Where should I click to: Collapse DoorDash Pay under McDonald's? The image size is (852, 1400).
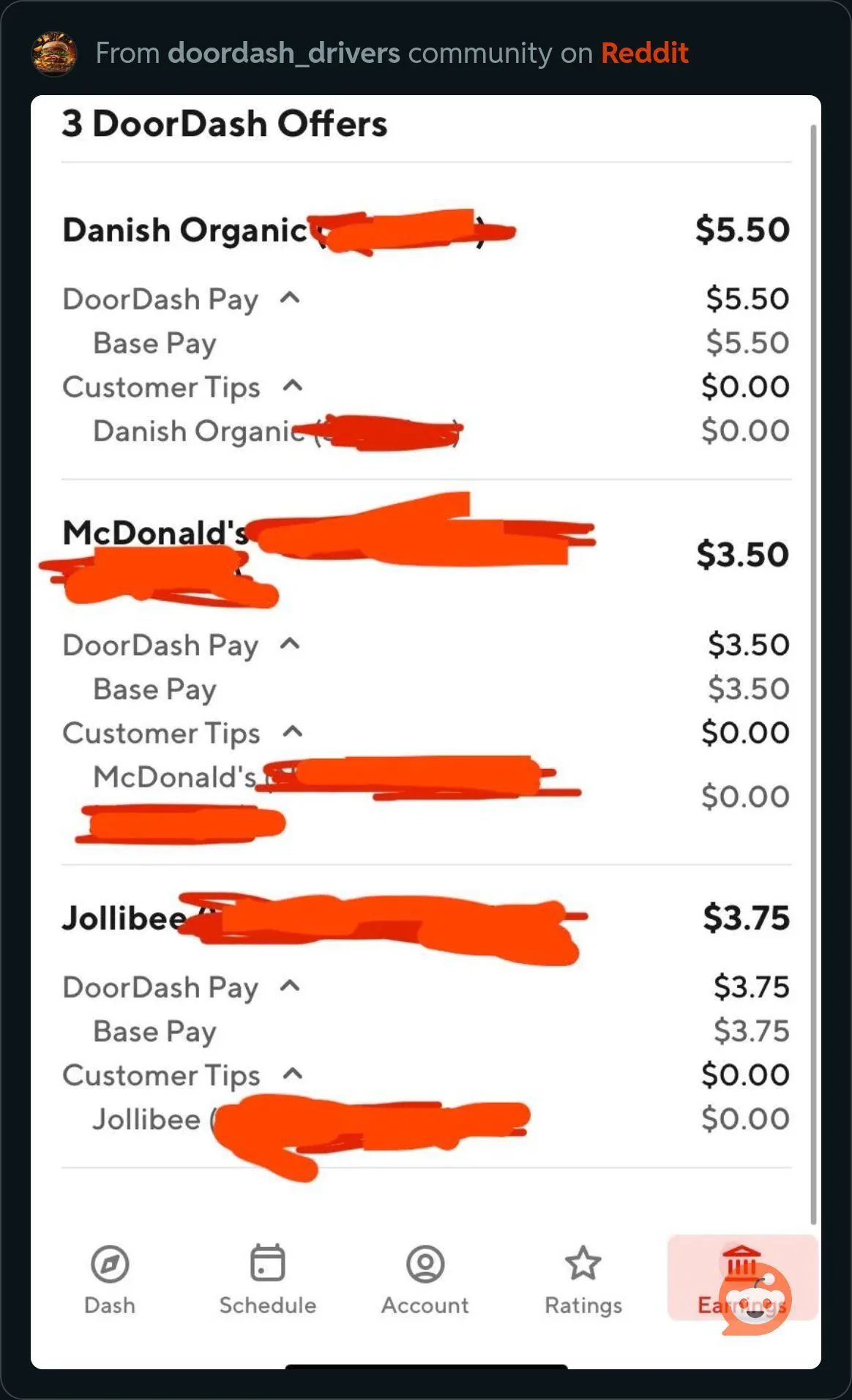point(291,644)
